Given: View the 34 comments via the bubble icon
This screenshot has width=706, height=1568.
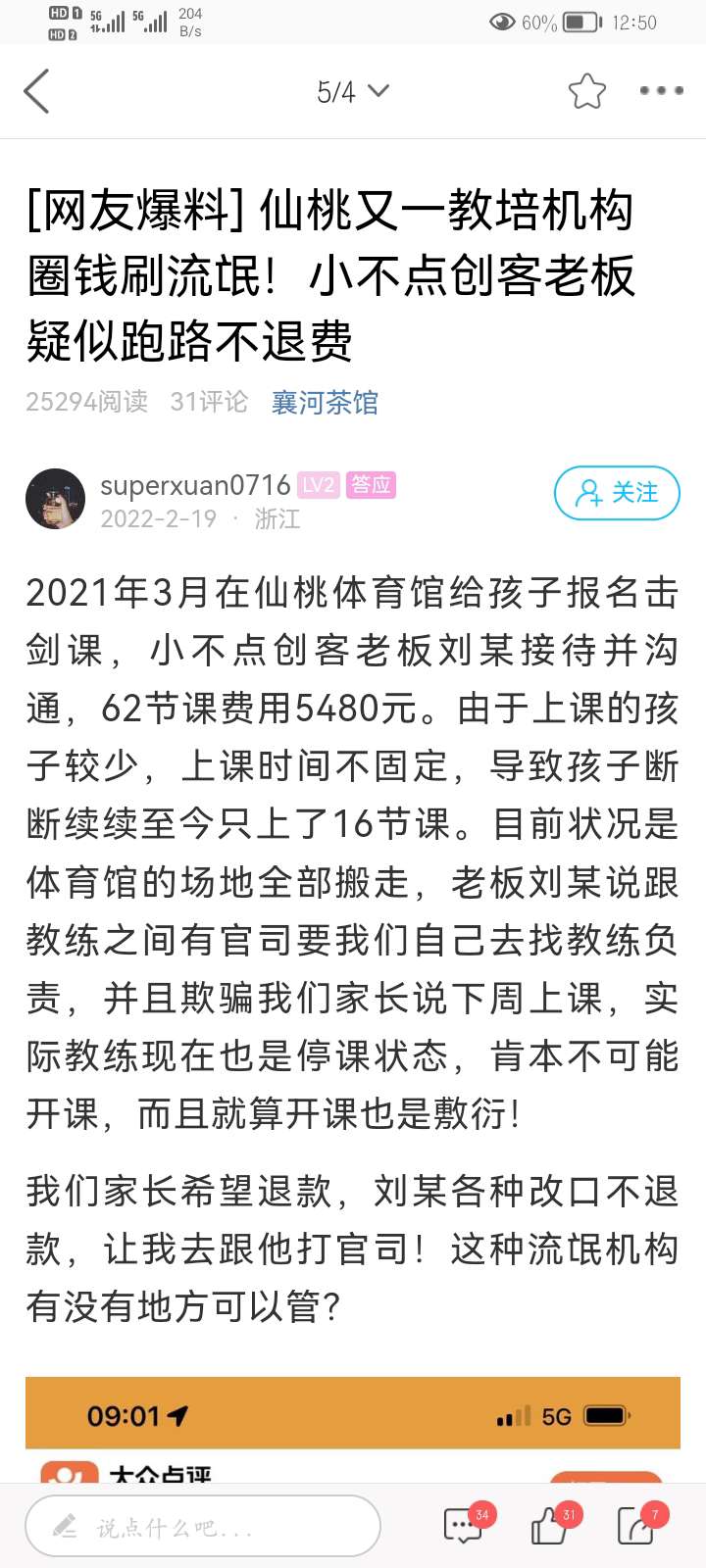Looking at the screenshot, I should (464, 1525).
